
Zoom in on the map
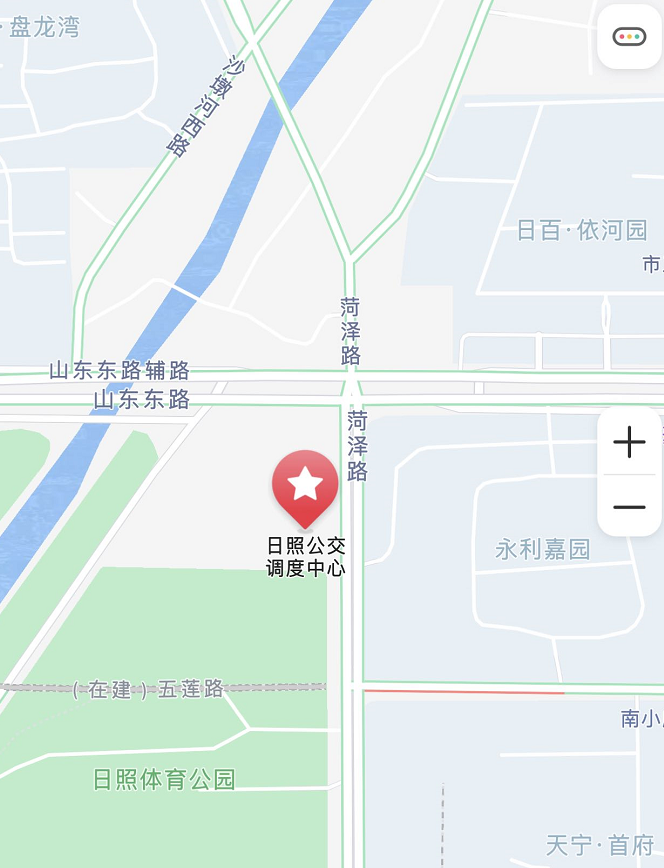click(x=629, y=442)
